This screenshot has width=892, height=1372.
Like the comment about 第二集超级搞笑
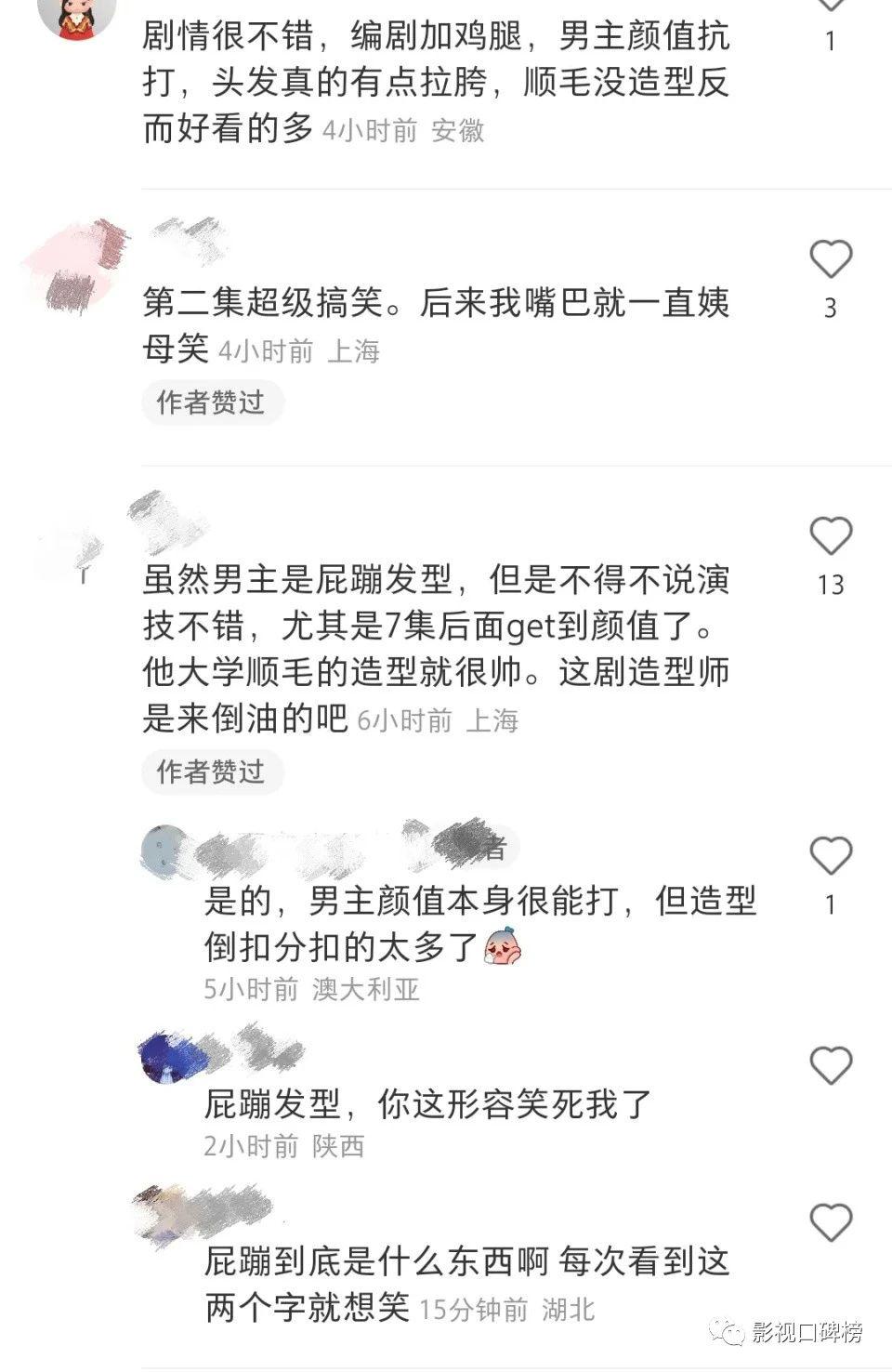830,259
